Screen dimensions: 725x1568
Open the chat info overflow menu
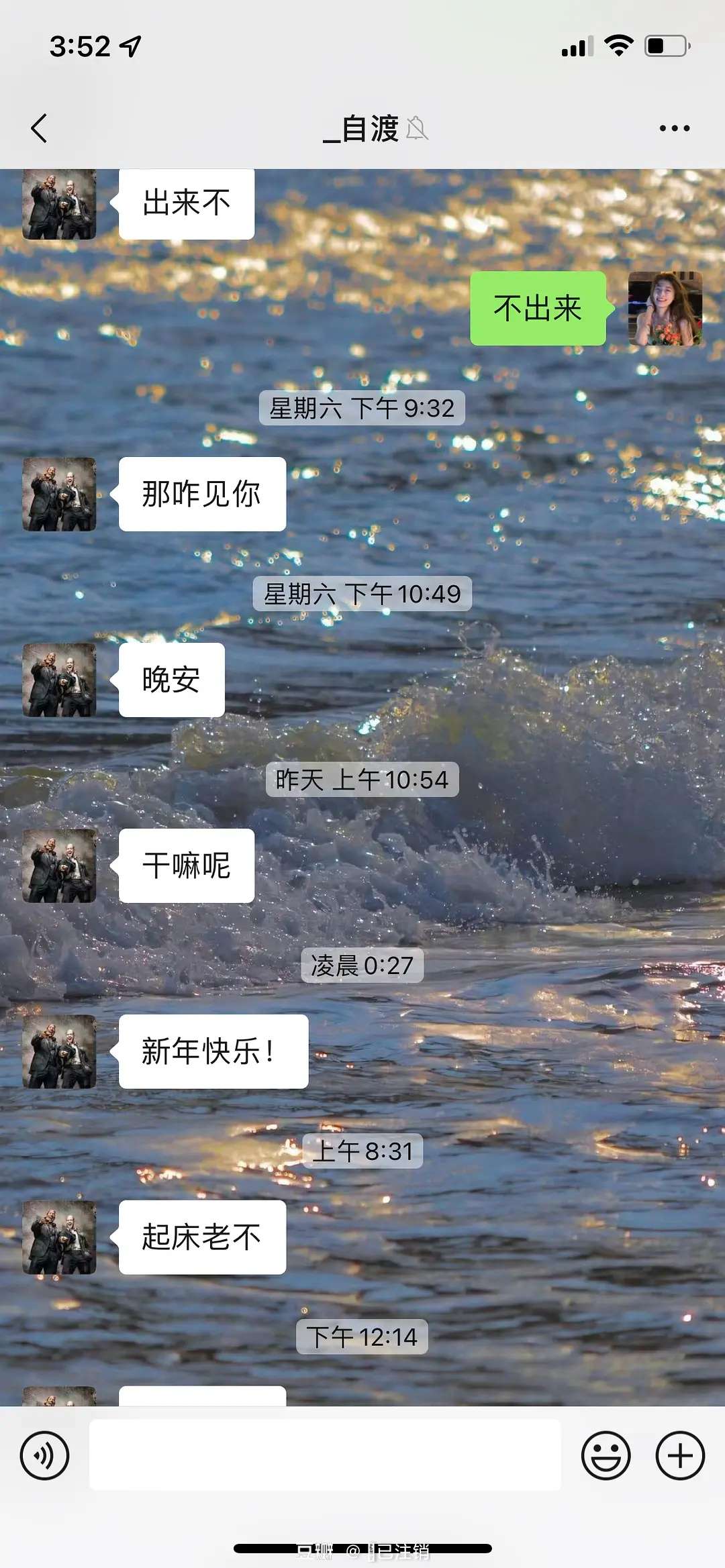tap(674, 128)
